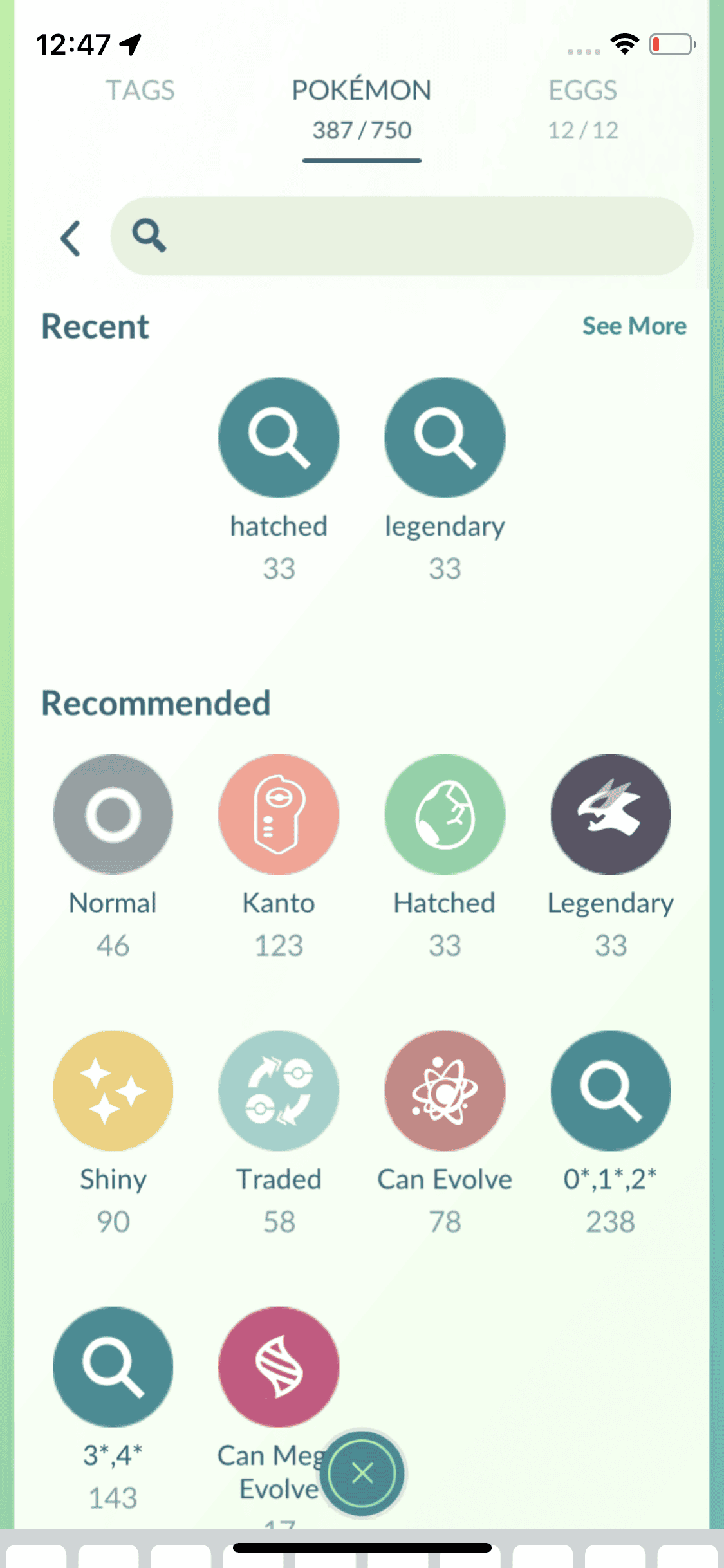The height and width of the screenshot is (1568, 724).
Task: Apply the 0*,1*,2* search filter
Action: (x=610, y=1090)
